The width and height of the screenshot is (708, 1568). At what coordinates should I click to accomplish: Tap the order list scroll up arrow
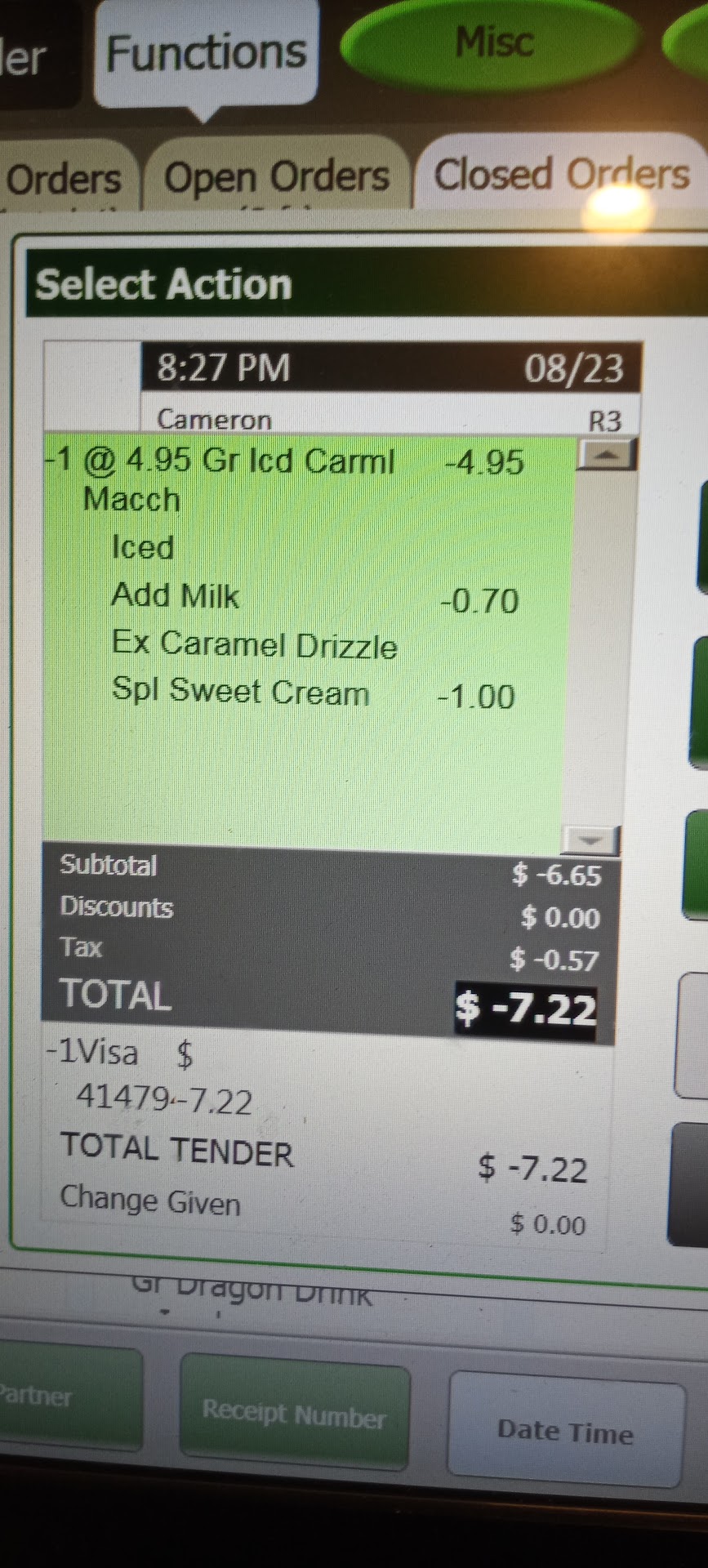(605, 454)
